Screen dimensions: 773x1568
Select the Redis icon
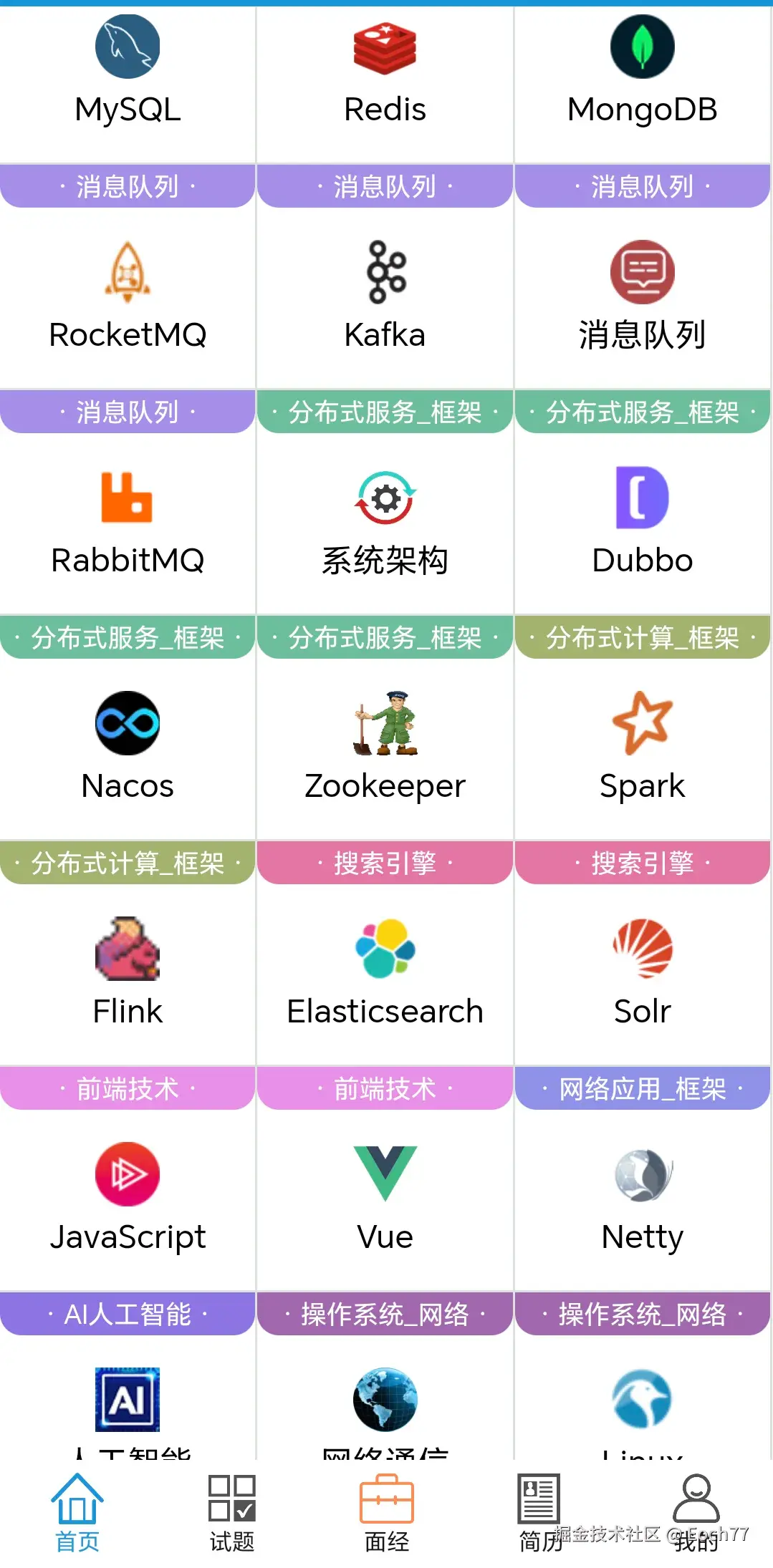click(385, 47)
